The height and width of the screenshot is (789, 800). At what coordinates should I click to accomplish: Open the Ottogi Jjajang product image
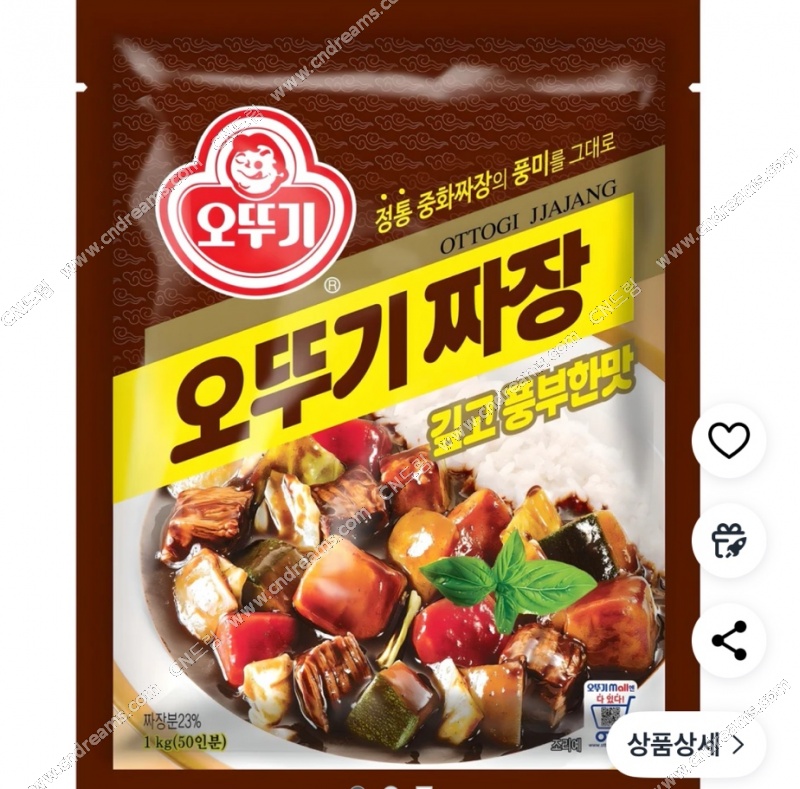click(x=400, y=400)
